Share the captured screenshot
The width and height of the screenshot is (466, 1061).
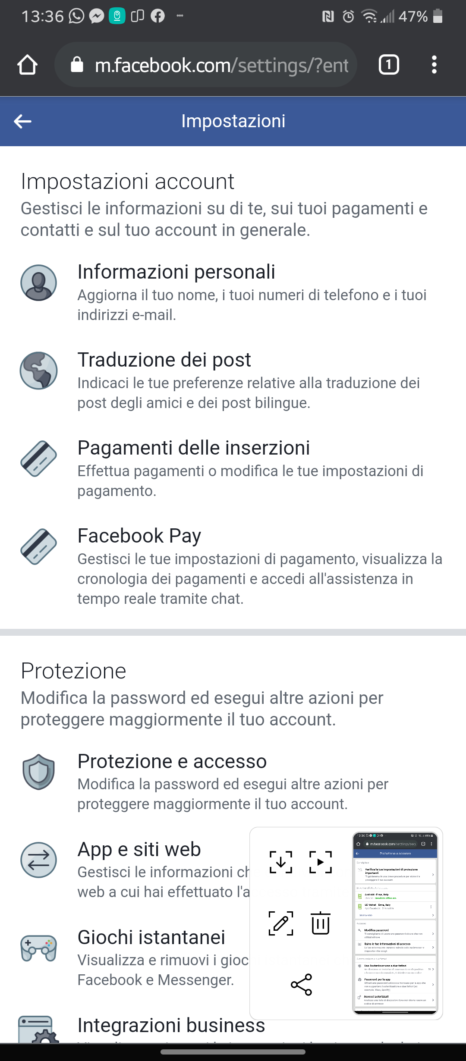pos(301,985)
